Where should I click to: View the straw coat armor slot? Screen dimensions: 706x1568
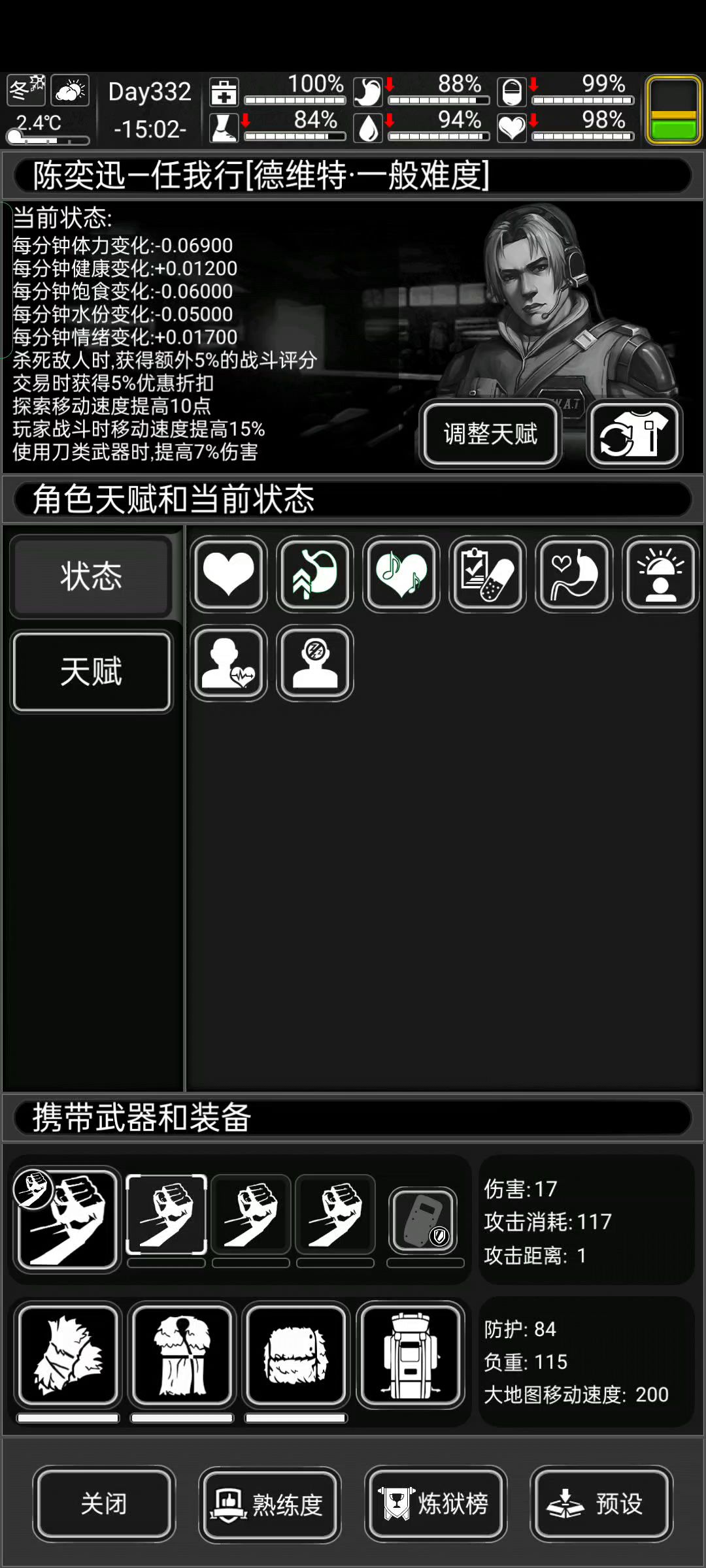click(x=182, y=1354)
